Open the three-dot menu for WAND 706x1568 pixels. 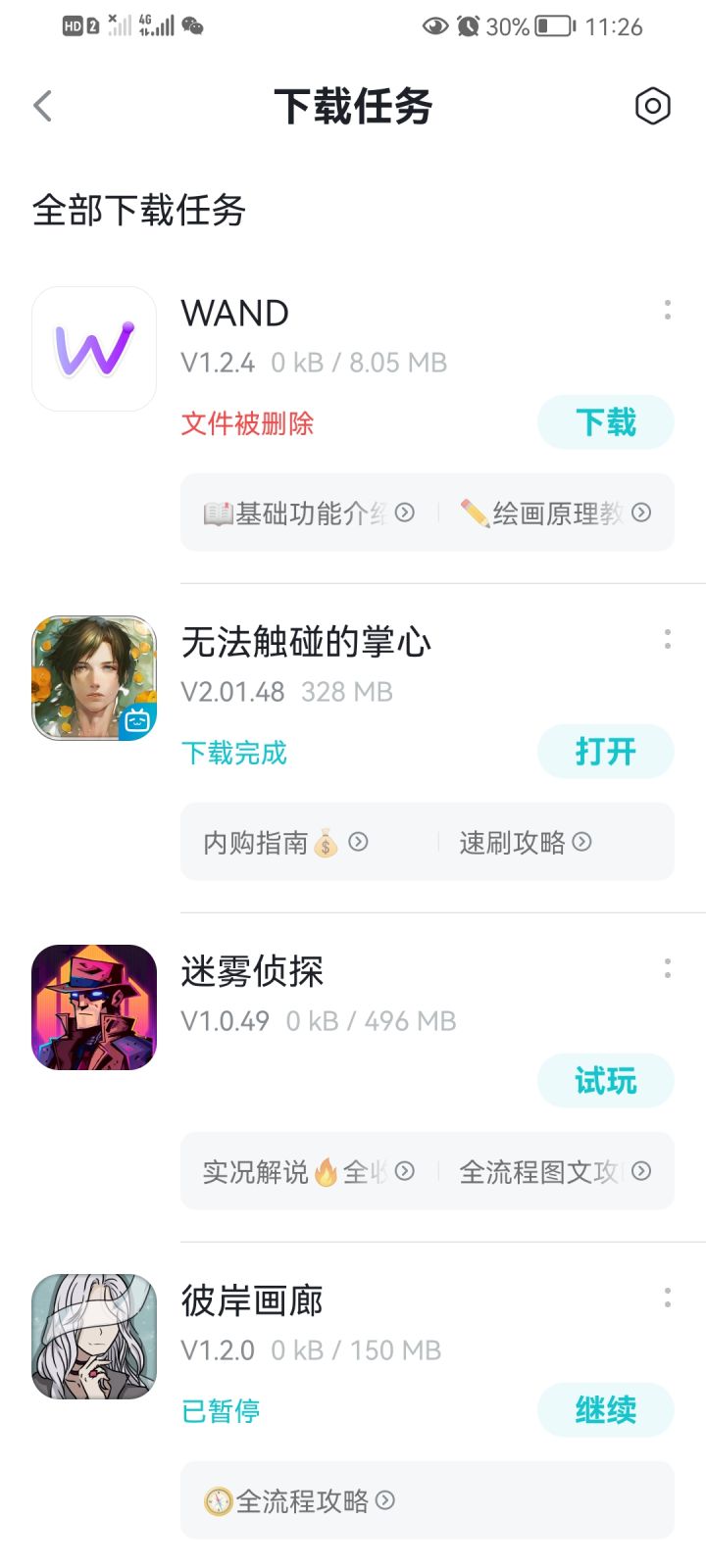point(668,312)
